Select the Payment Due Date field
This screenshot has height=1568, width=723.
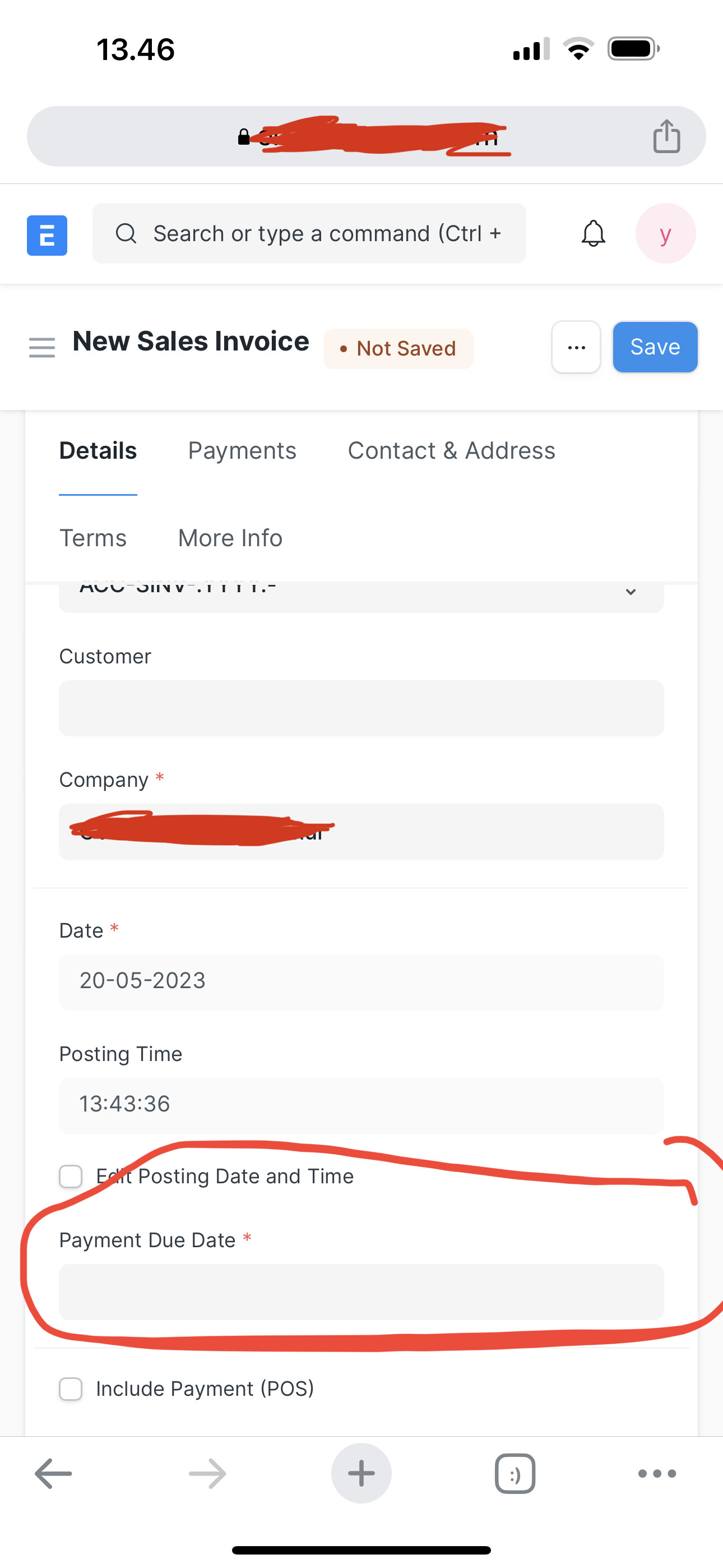[361, 1292]
